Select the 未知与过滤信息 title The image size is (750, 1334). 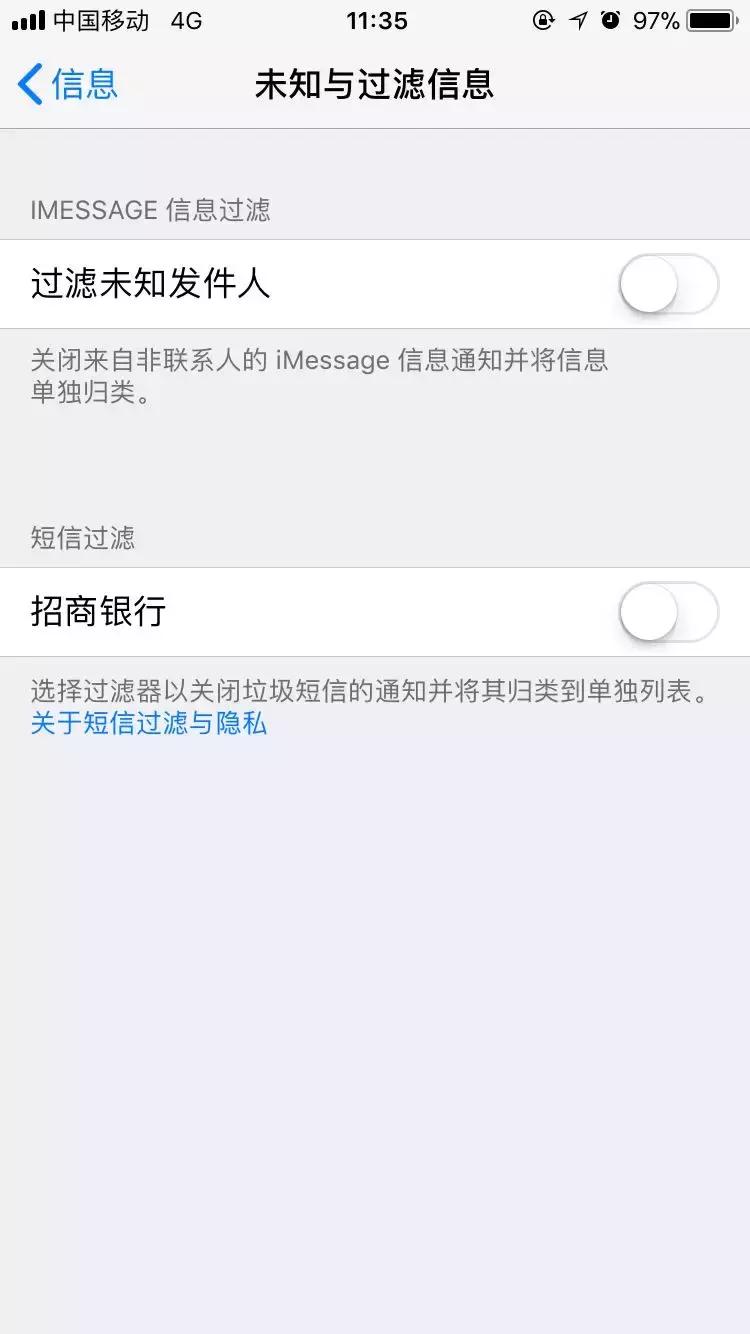pos(375,86)
